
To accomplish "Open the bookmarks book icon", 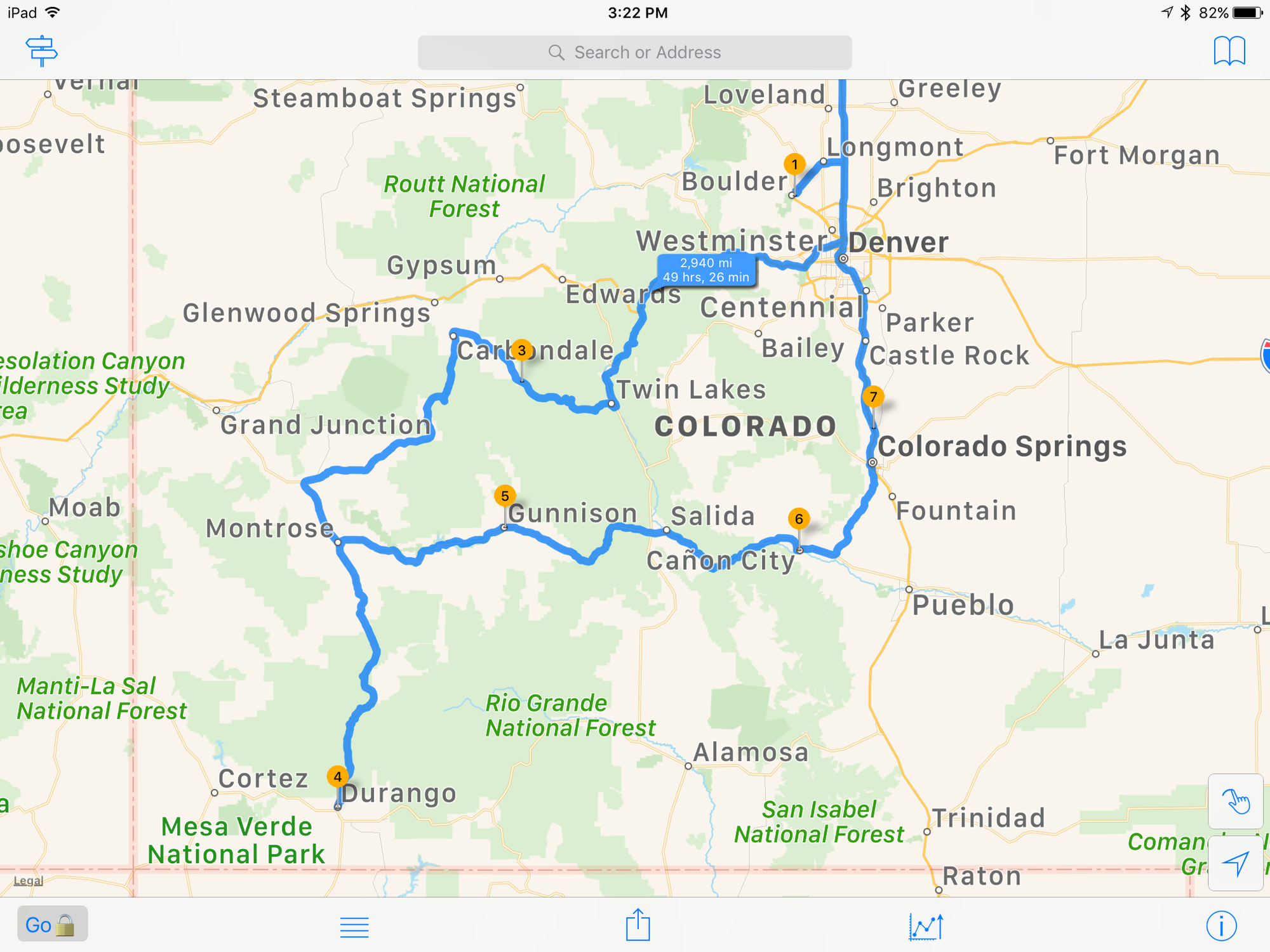I will pos(1229,51).
